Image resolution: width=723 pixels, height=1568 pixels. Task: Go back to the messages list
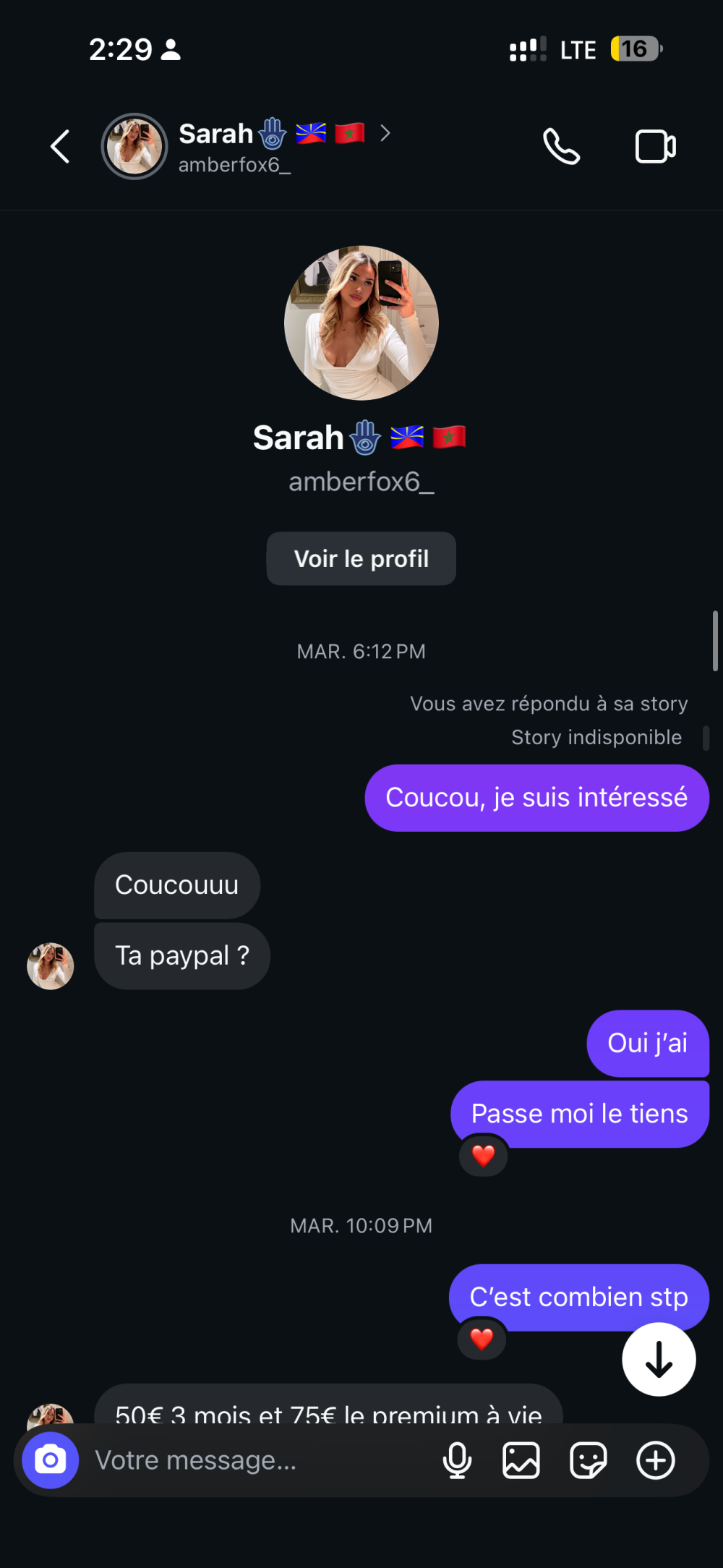[61, 147]
